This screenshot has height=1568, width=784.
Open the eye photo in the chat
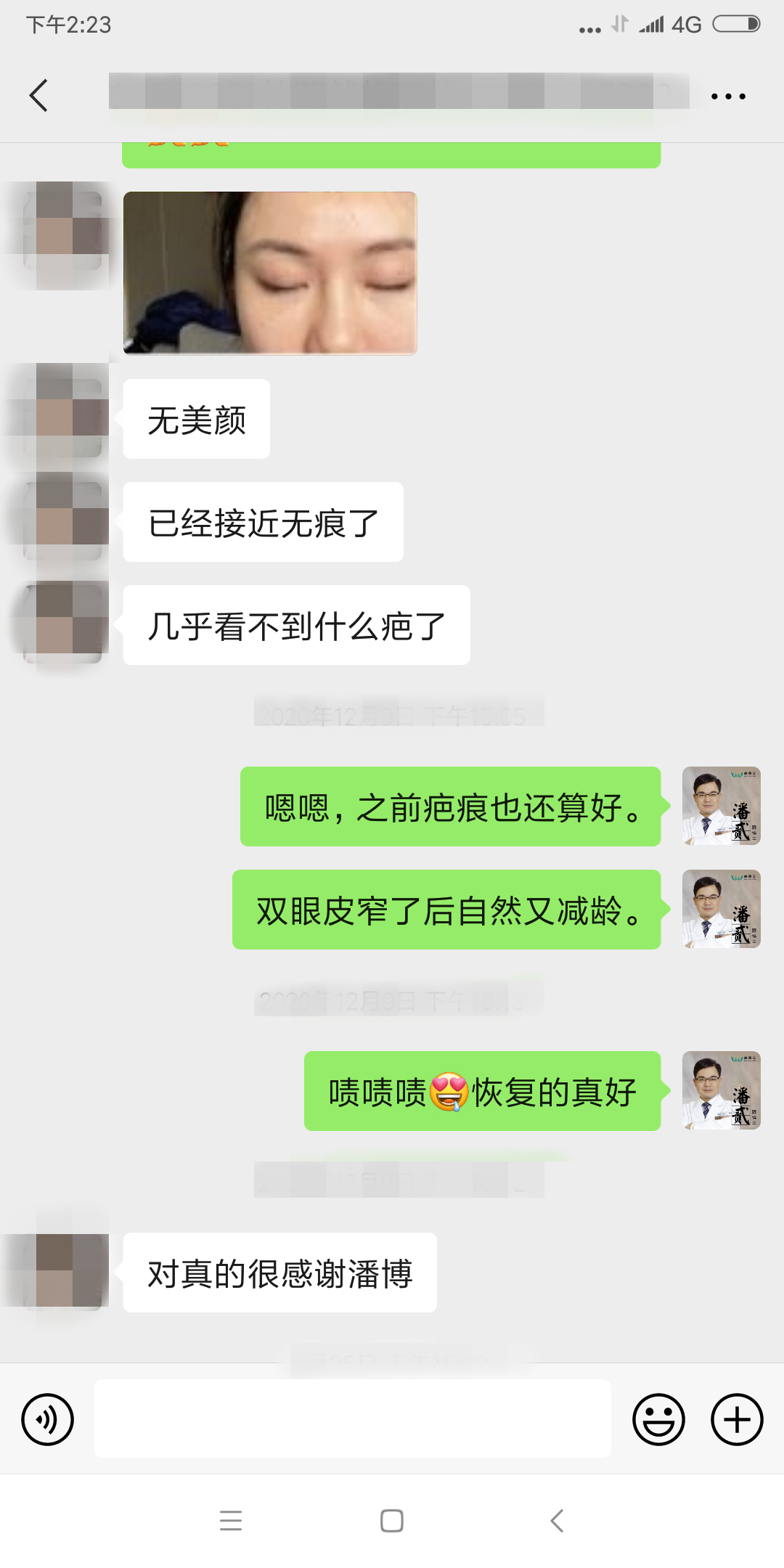pos(270,273)
